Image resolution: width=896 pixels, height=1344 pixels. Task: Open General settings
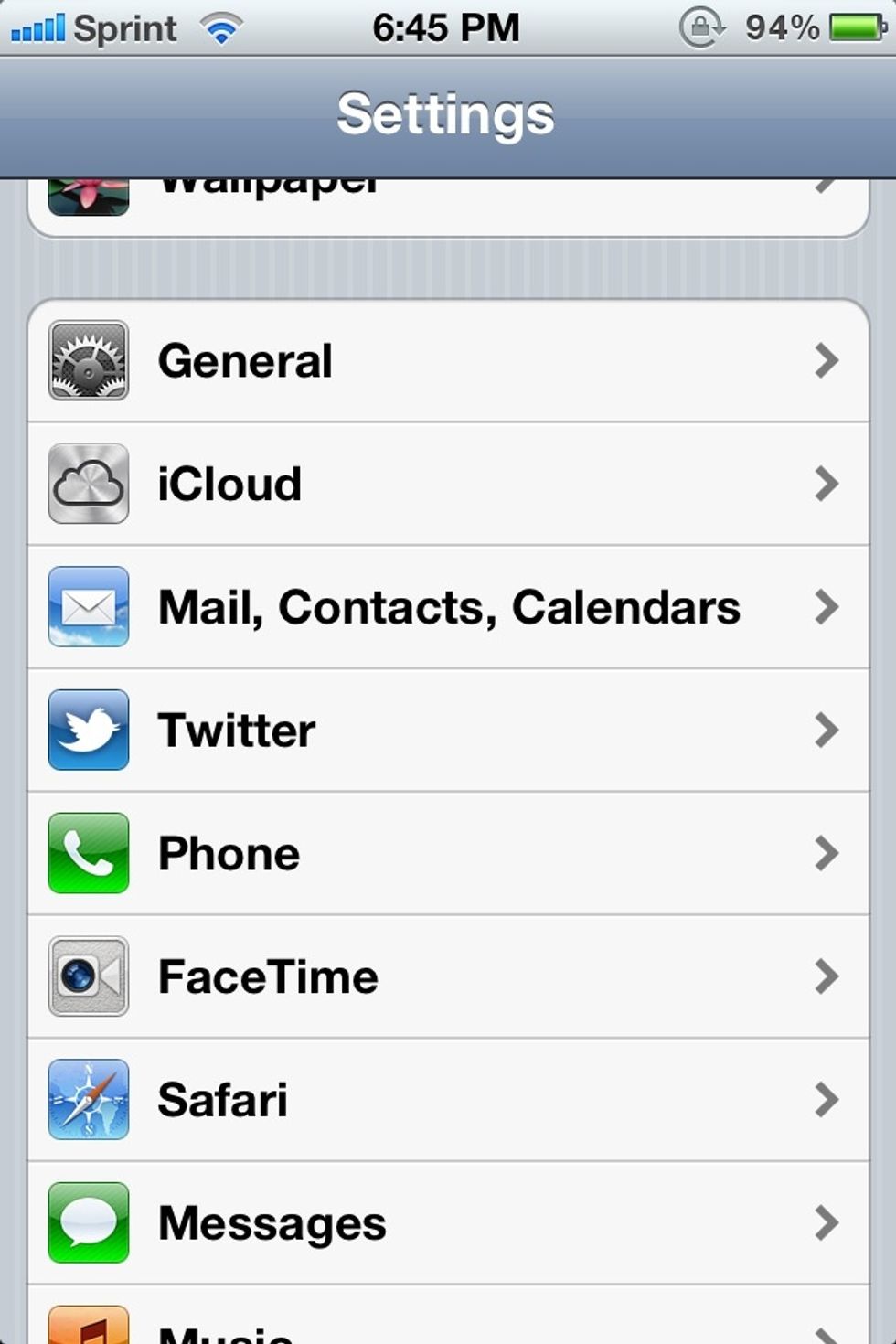[x=448, y=361]
